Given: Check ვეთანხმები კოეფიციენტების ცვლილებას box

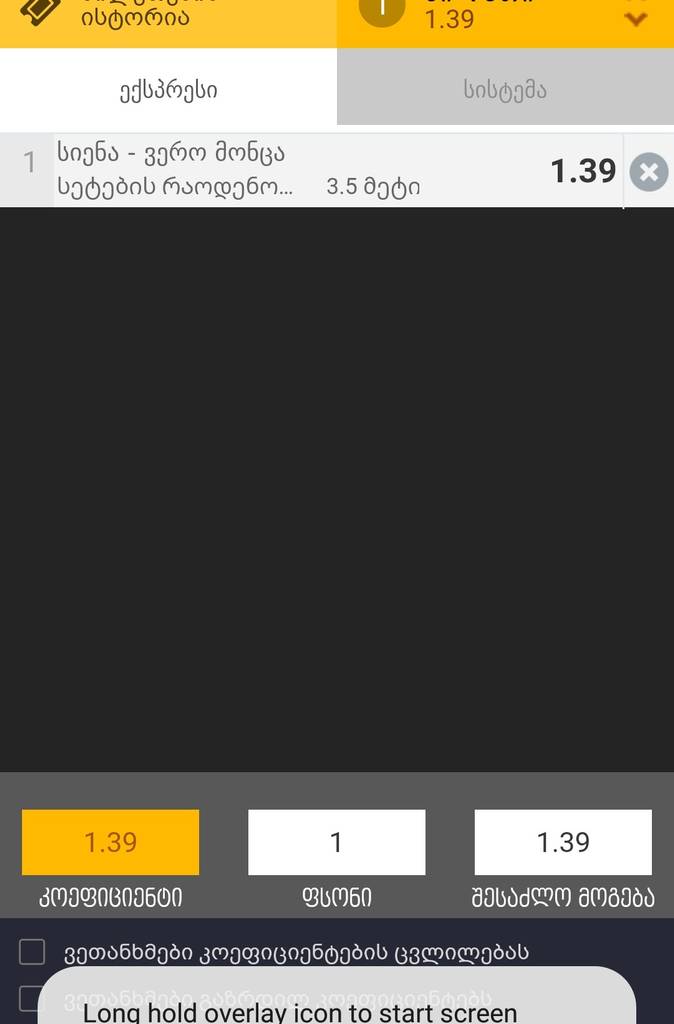Looking at the screenshot, I should click(33, 952).
